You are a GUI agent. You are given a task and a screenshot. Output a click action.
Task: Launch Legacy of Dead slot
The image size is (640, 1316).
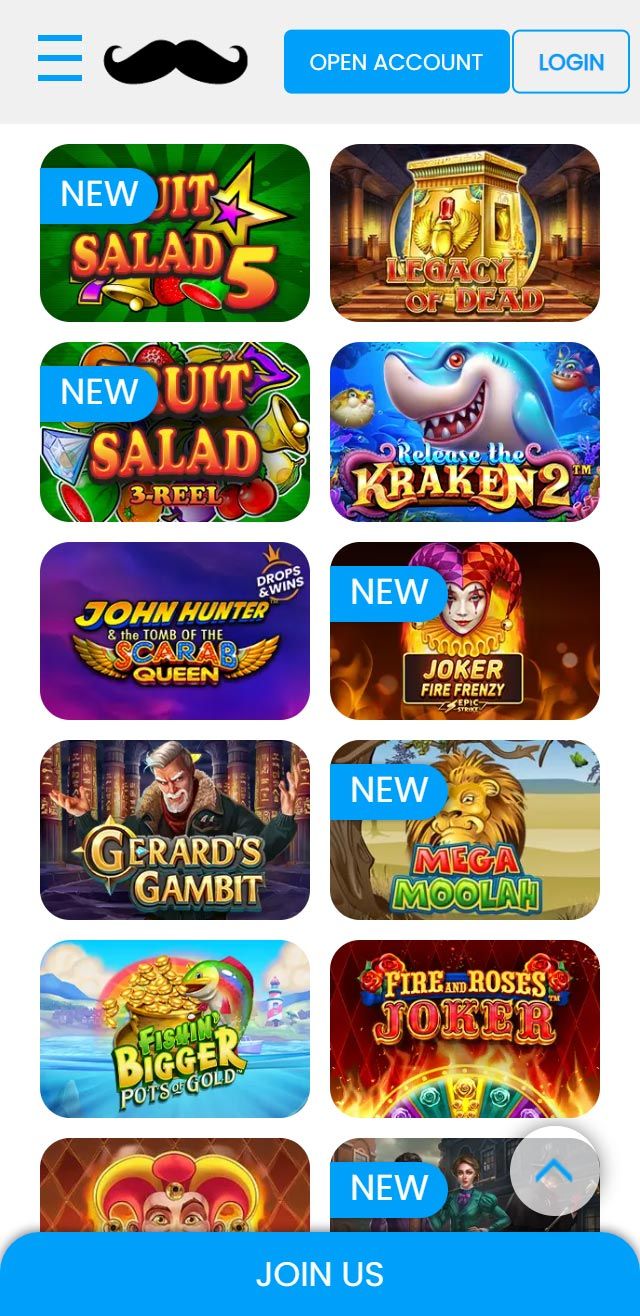465,233
